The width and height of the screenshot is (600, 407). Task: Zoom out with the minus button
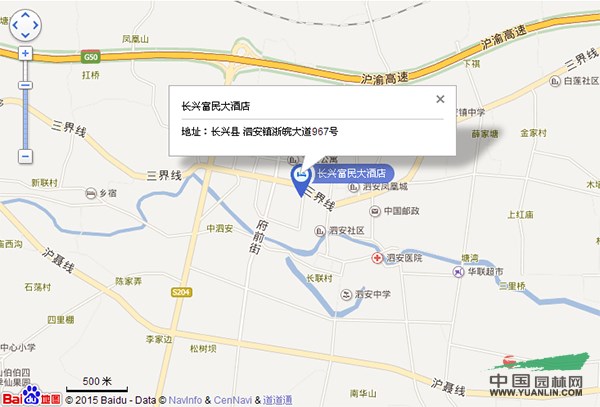[25, 156]
